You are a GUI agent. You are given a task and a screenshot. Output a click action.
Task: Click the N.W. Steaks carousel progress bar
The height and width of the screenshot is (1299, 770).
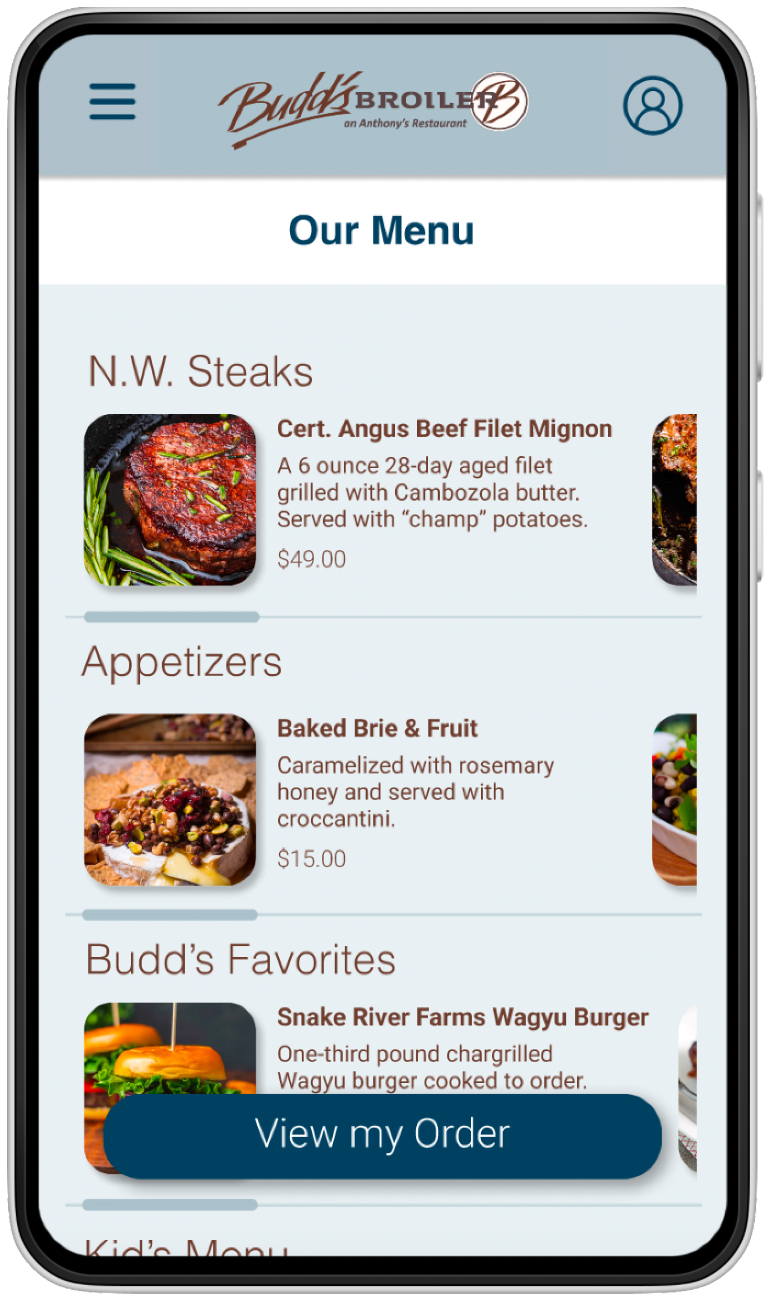point(170,617)
